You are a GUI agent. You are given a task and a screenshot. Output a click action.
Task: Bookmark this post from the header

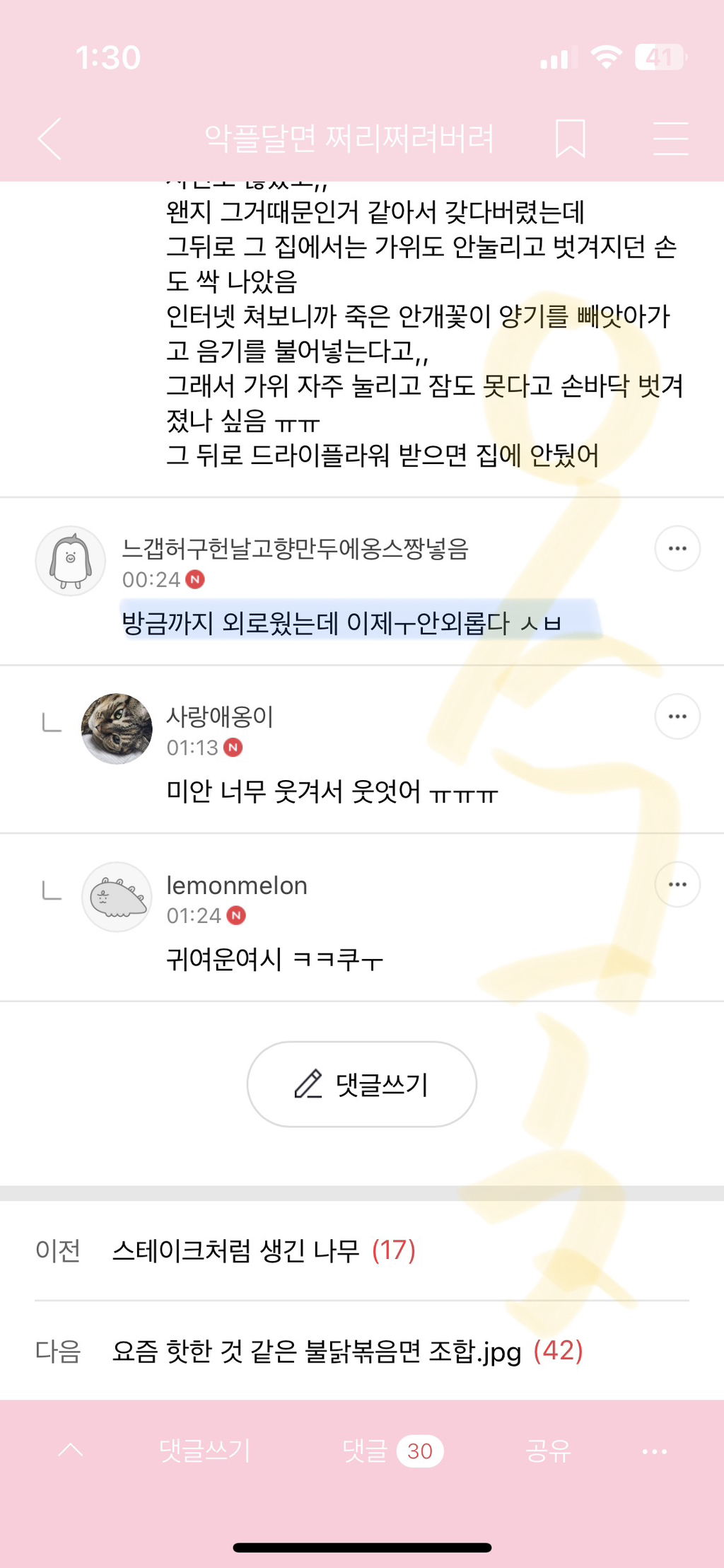(x=570, y=138)
